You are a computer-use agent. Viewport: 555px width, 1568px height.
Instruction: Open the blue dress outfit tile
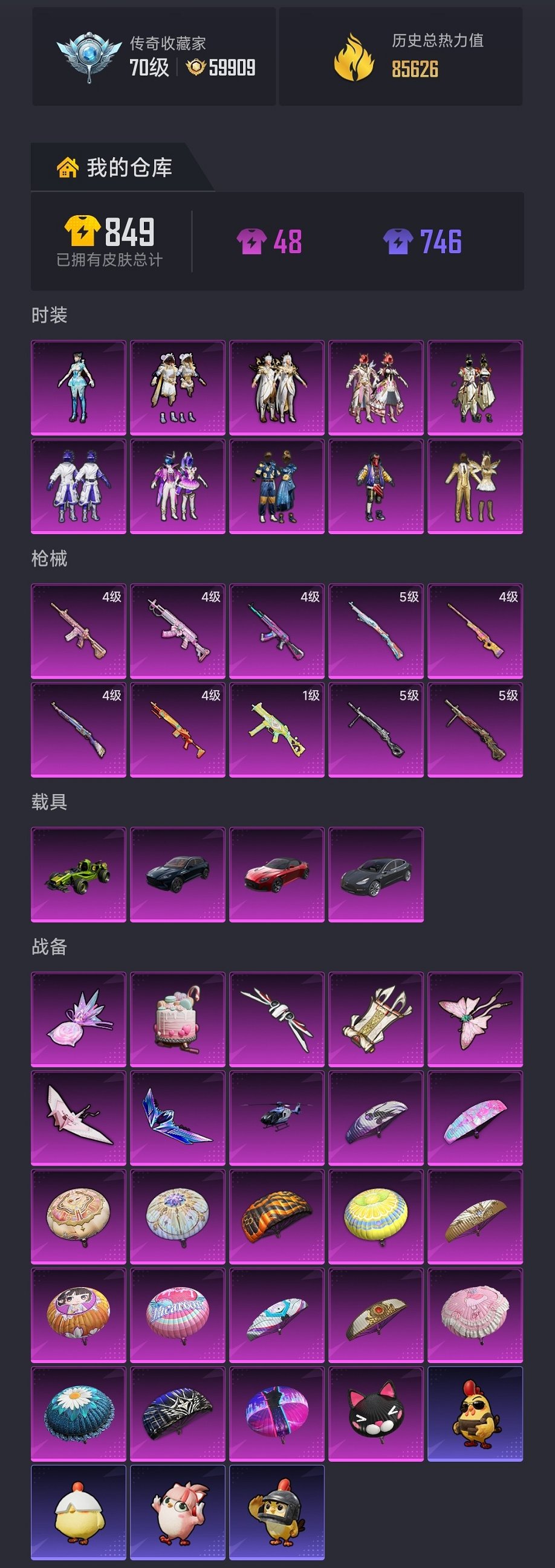click(x=79, y=387)
